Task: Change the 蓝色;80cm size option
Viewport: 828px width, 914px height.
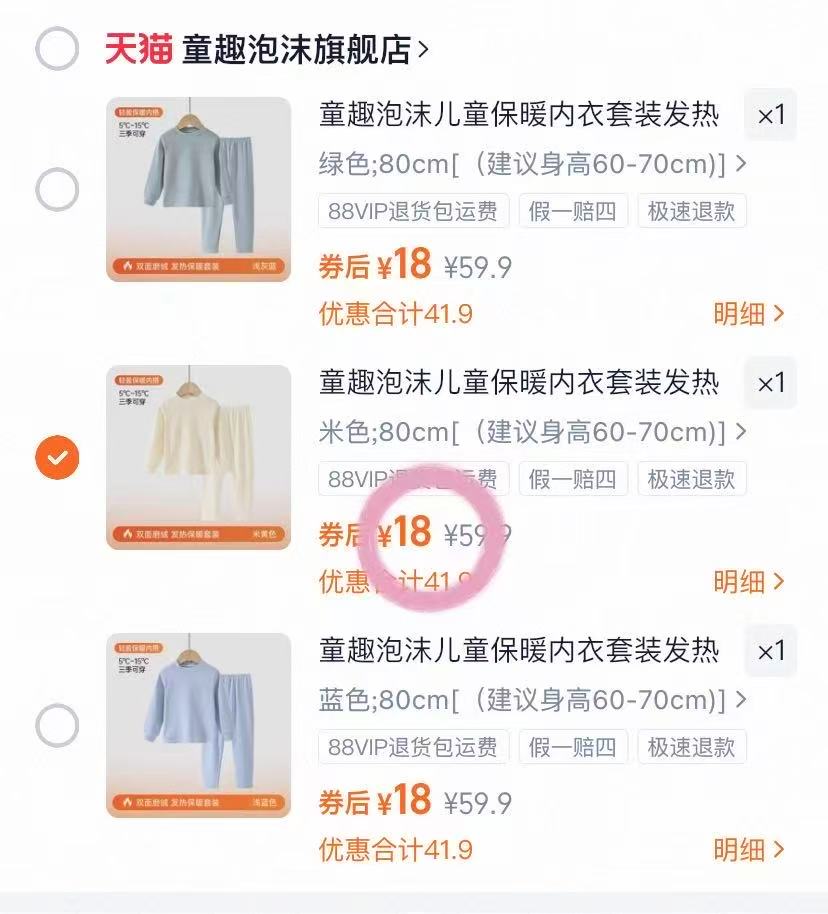Action: pos(532,700)
